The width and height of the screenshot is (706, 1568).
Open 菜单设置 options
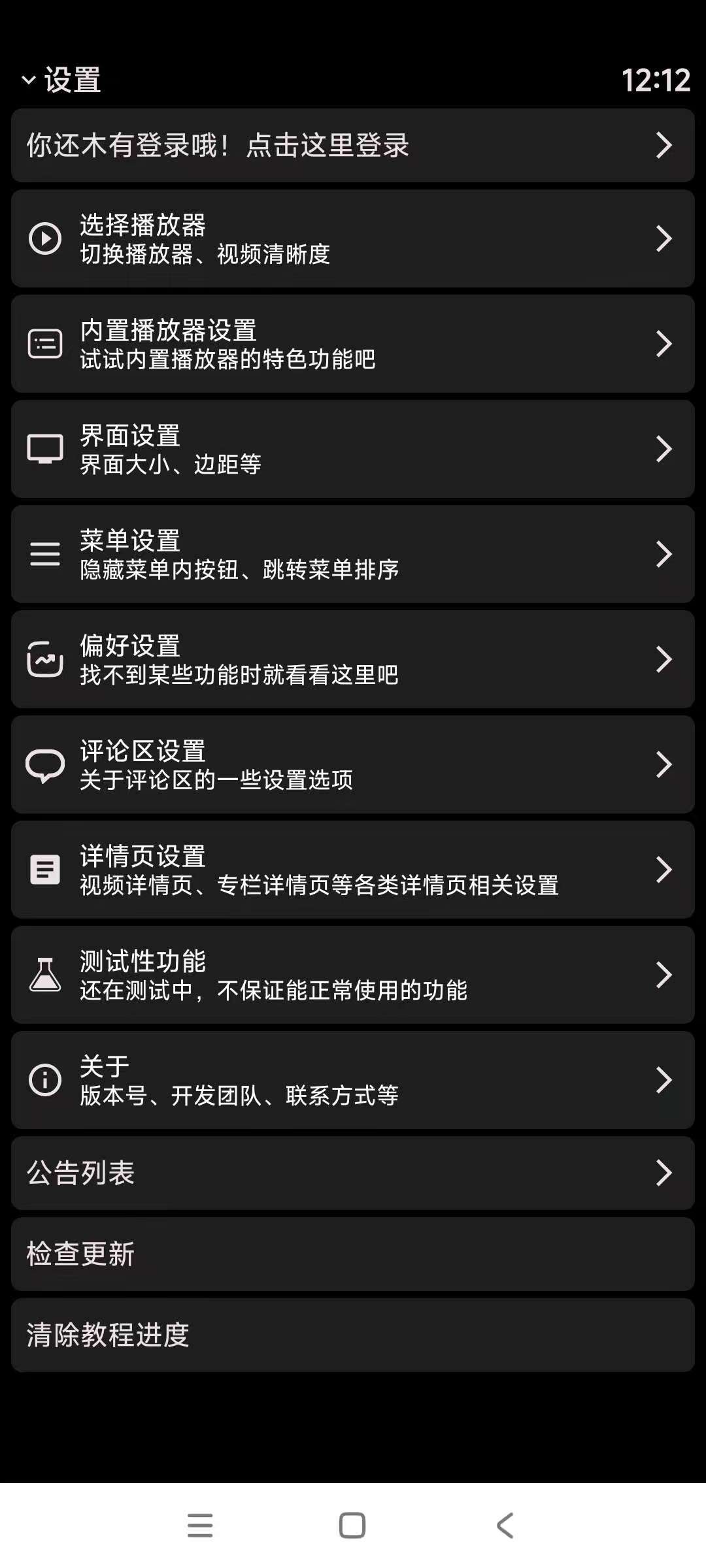pos(352,554)
